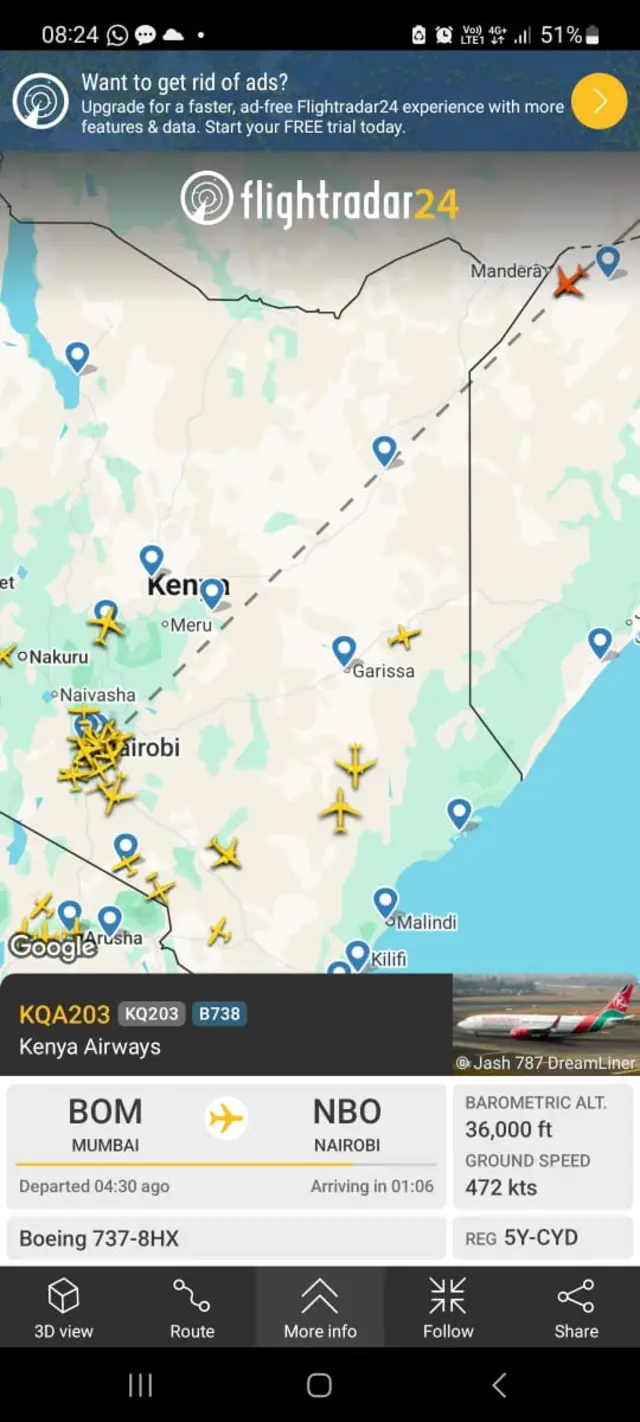
Task: Open the Kenya Airways aircraft photo
Action: 545,1024
